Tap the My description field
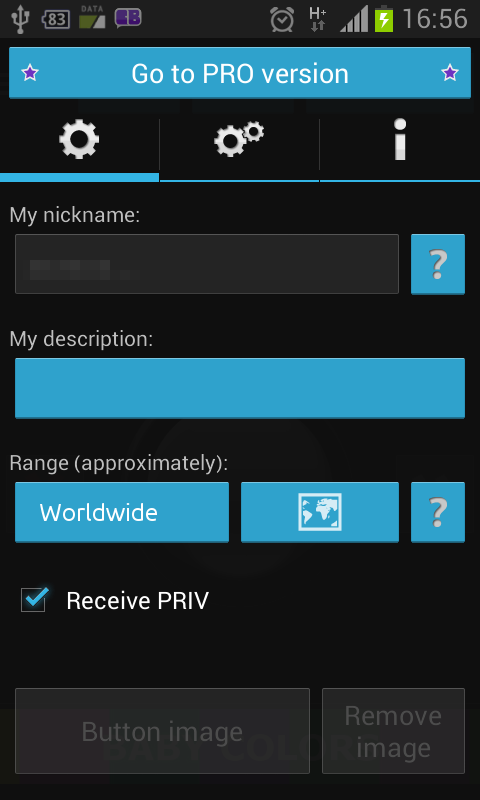This screenshot has height=800, width=480. tap(240, 388)
